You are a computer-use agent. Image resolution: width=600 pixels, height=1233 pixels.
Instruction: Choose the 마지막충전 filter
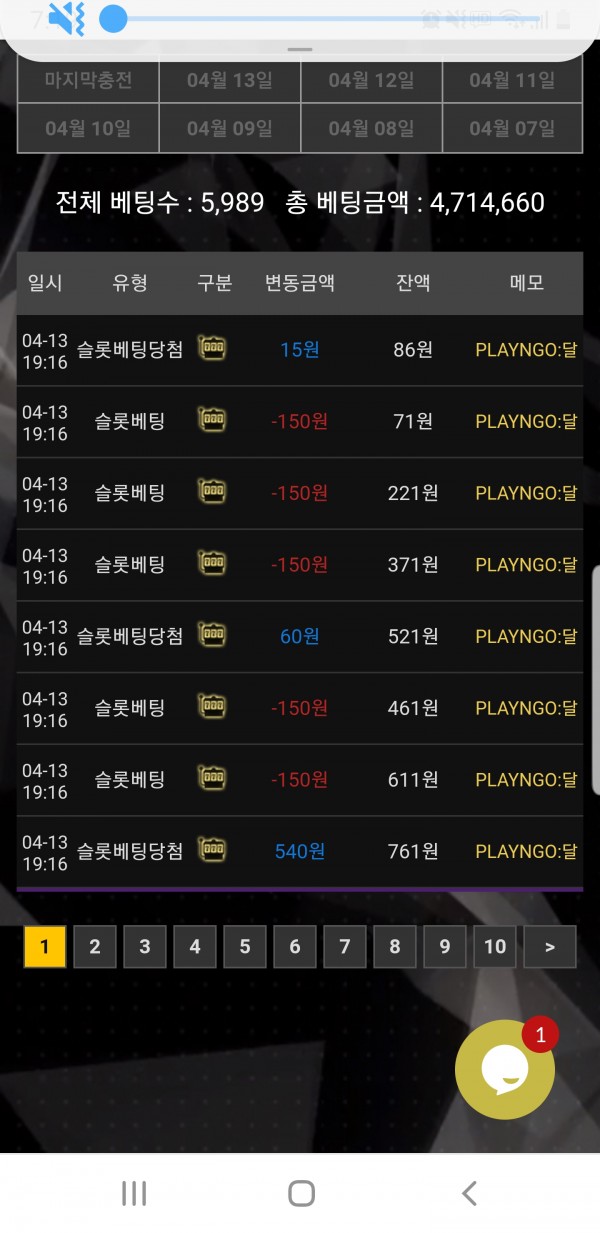click(88, 81)
